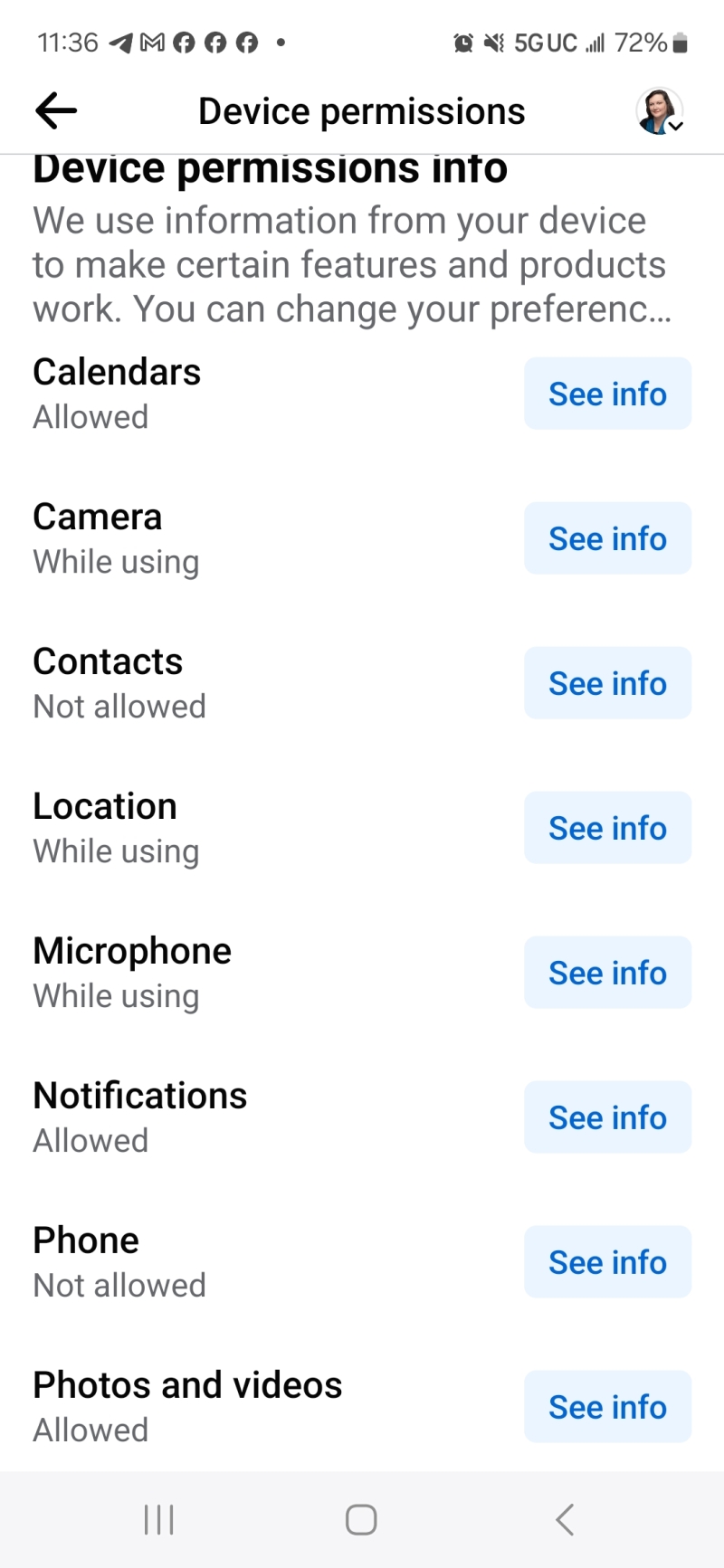See info for Calendars permission
The image size is (724, 1568).
coord(607,393)
